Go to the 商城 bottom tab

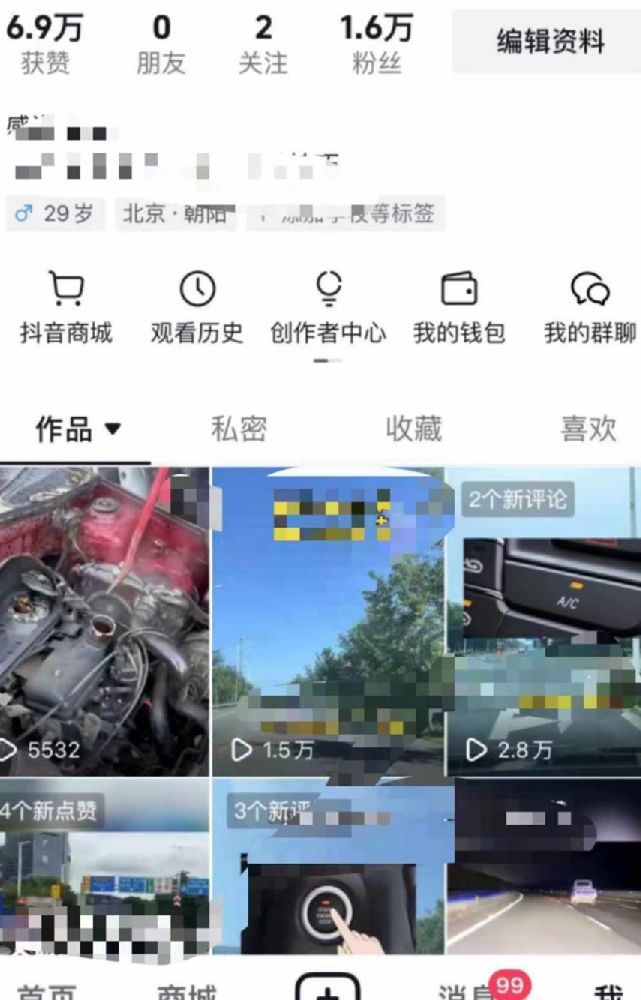[187, 992]
